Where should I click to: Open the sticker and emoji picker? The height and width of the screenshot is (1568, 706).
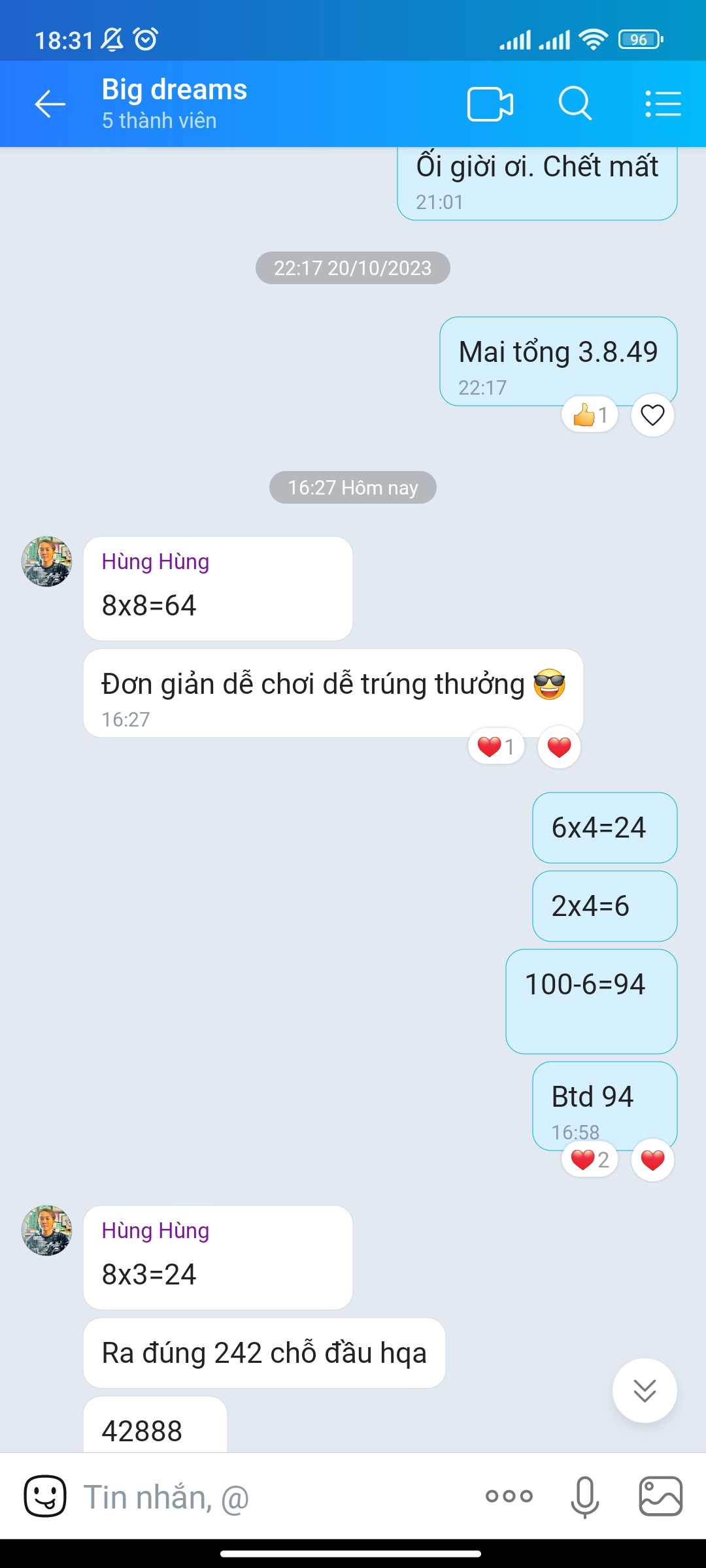pyautogui.click(x=45, y=1496)
